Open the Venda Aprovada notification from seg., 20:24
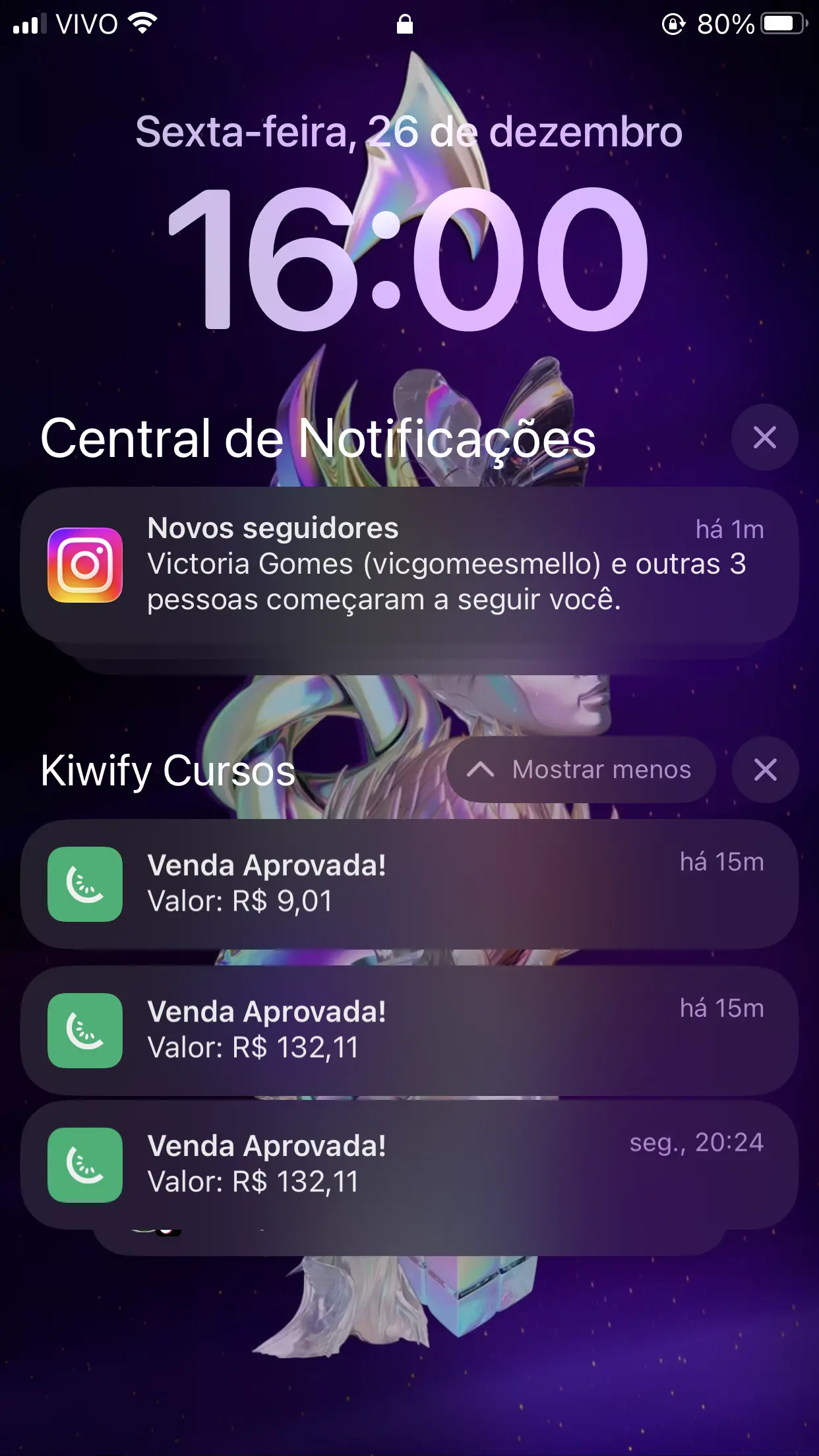The width and height of the screenshot is (819, 1456). (409, 1165)
